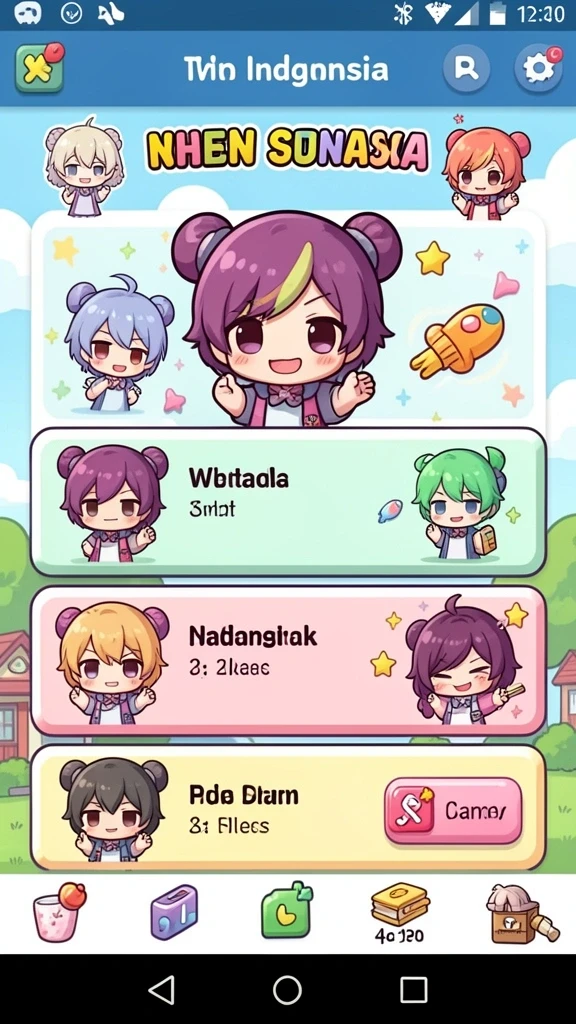
Task: Tap the pink Camer button
Action: (x=453, y=811)
